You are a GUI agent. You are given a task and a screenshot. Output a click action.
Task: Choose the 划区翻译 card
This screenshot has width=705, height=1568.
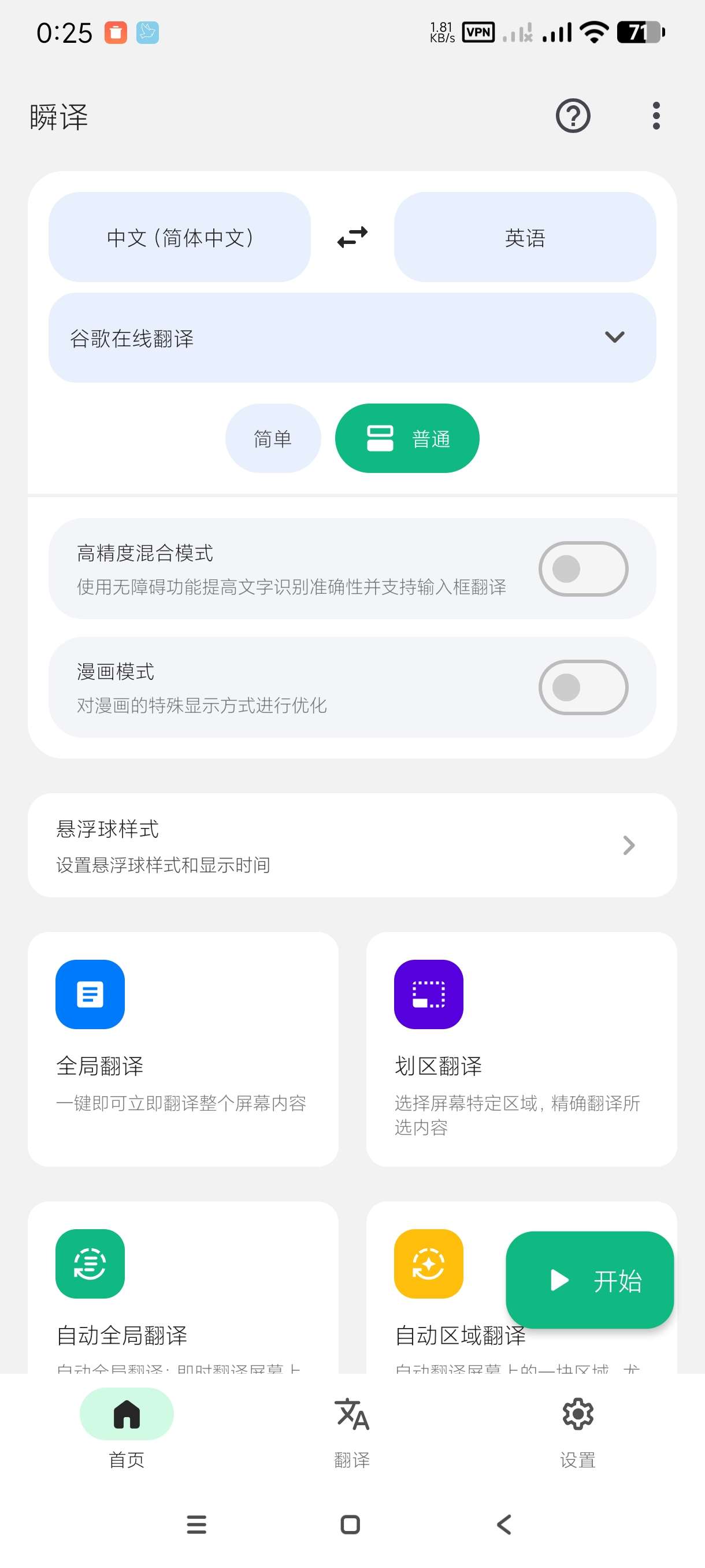pyautogui.click(x=521, y=1049)
